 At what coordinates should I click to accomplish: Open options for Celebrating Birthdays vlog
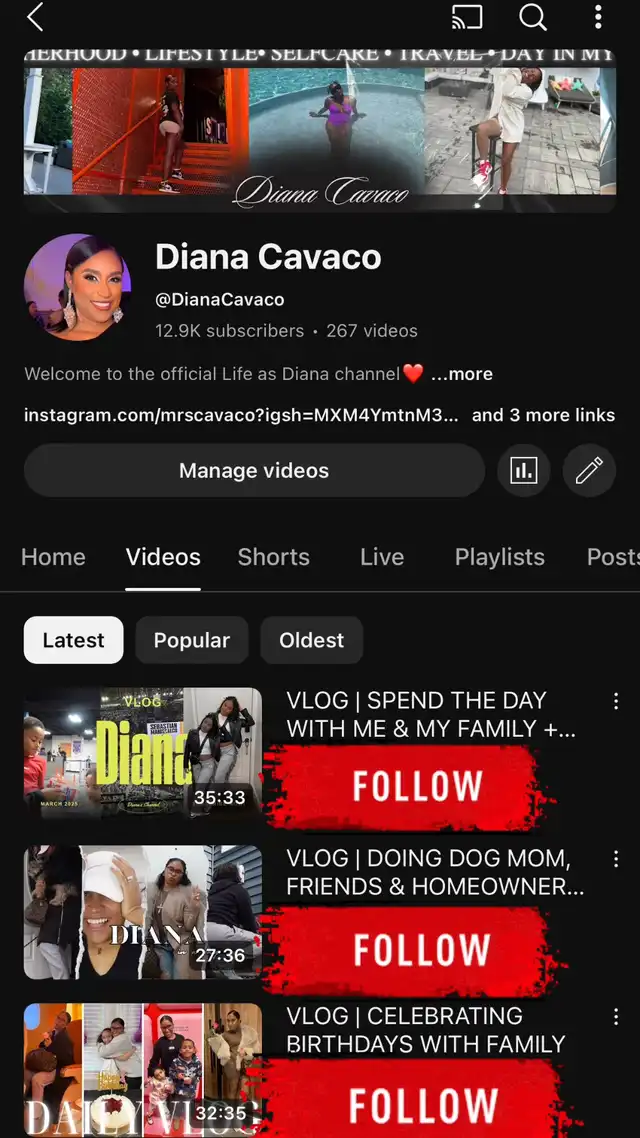(616, 1018)
